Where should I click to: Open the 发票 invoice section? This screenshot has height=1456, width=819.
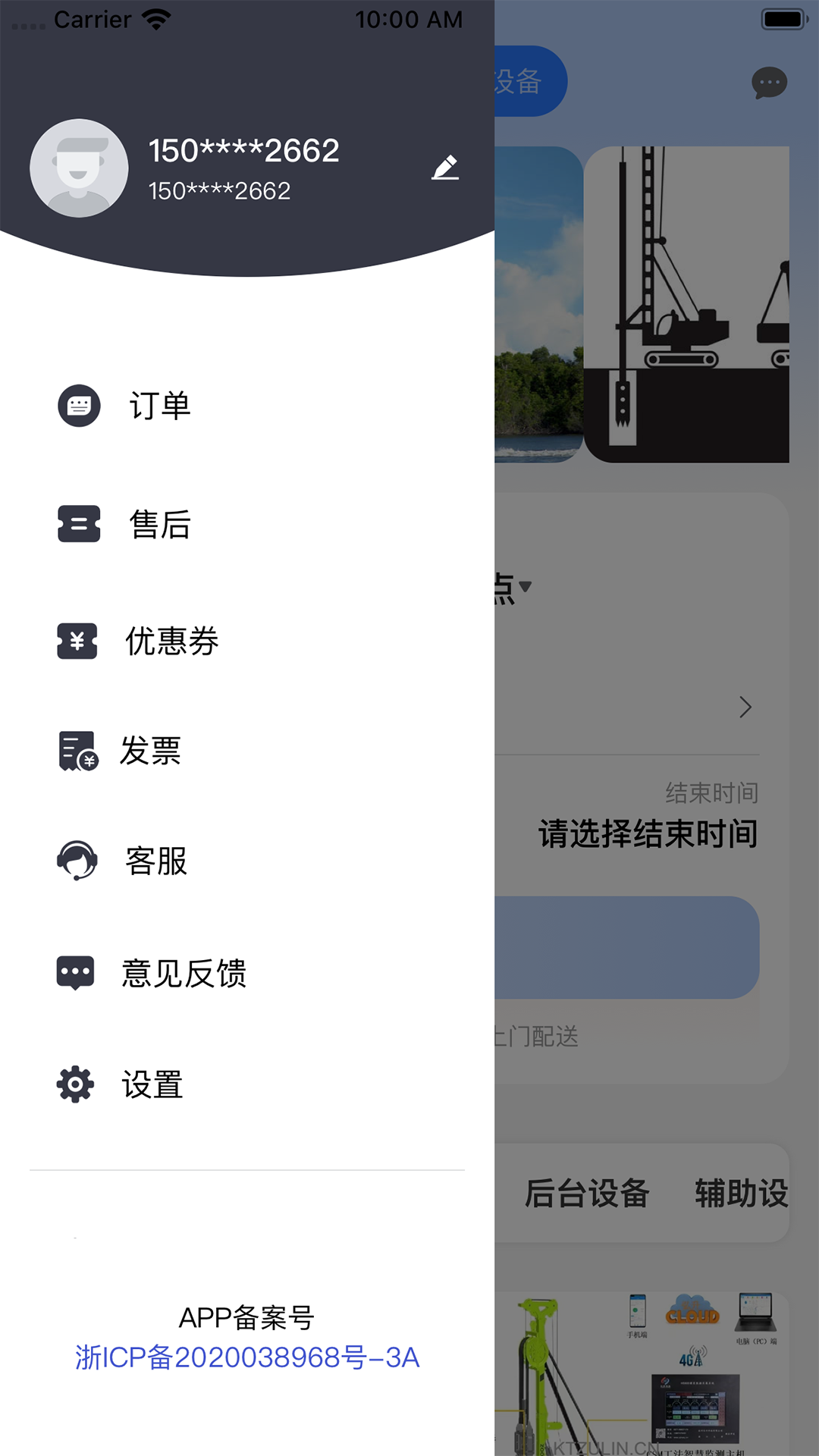(150, 751)
